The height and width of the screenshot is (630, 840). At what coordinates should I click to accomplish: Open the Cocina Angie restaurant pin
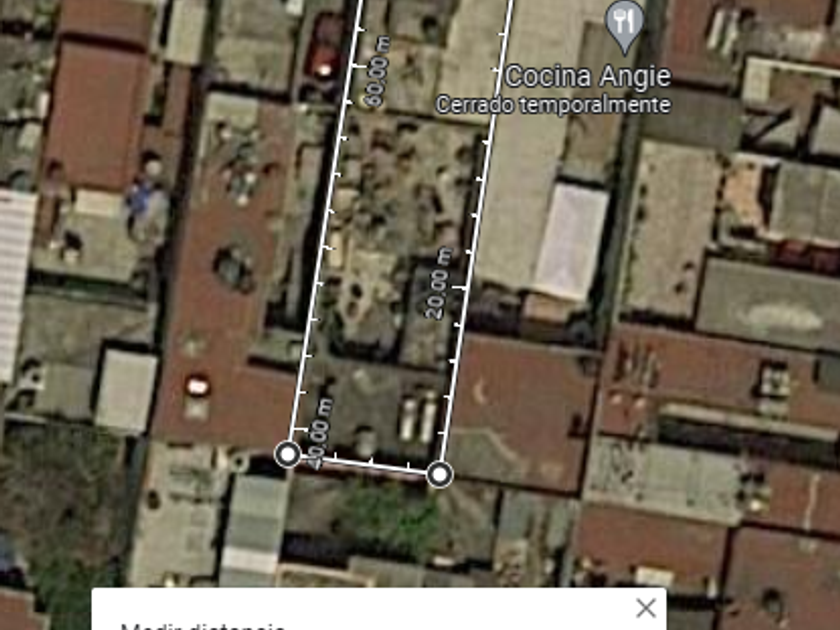pos(625,25)
